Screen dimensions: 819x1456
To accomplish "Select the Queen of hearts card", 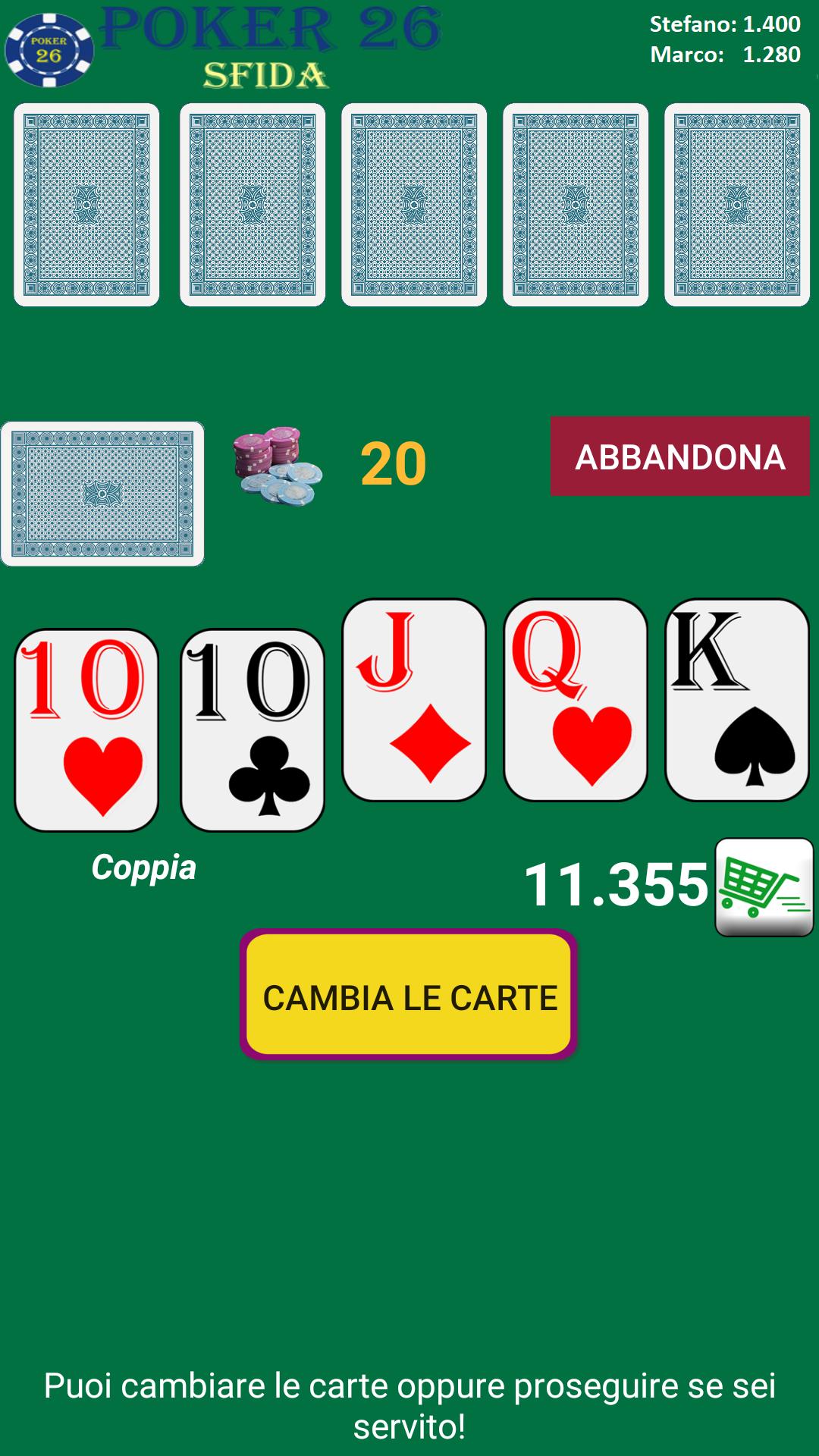I will (576, 699).
